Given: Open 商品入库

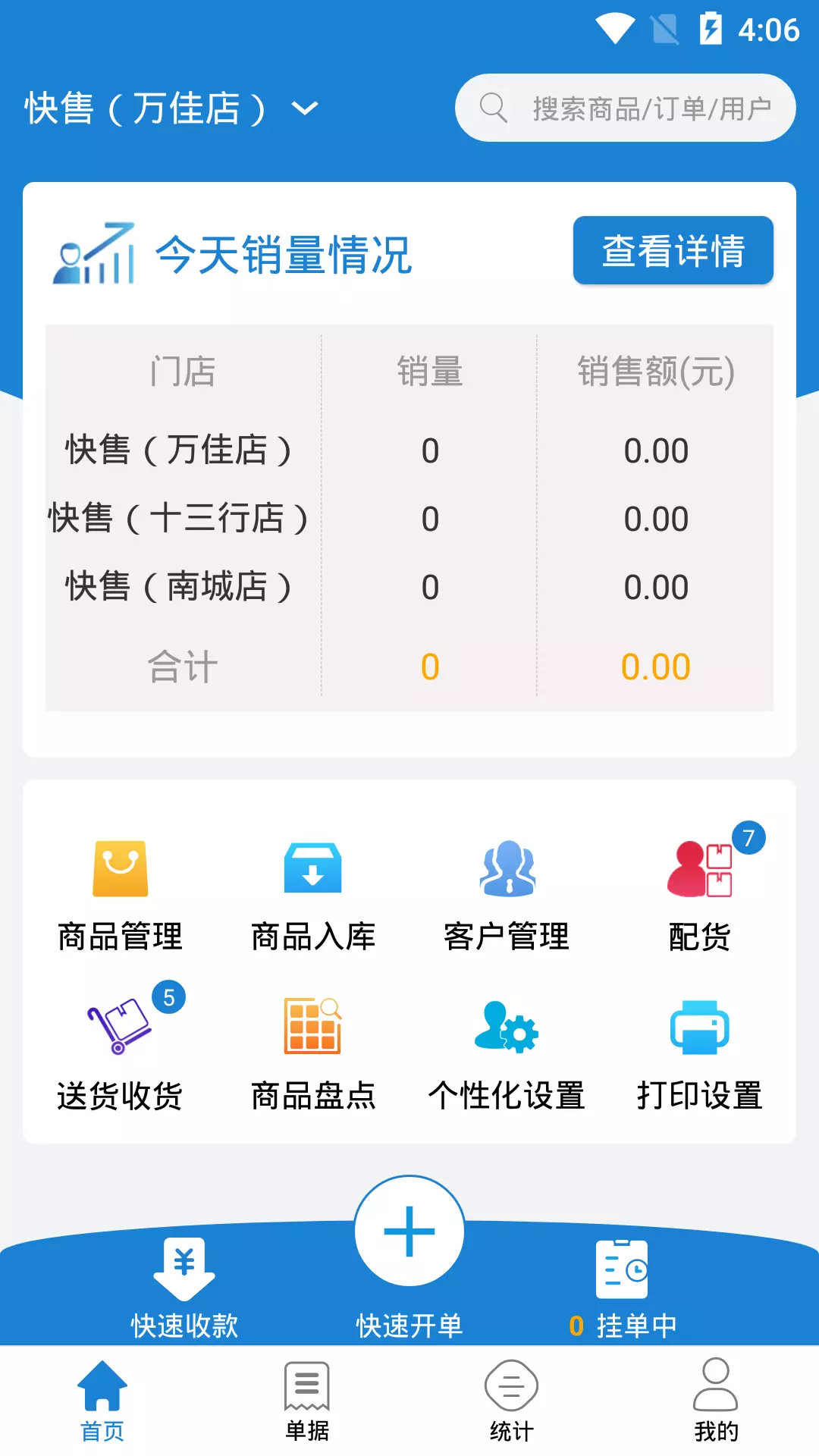Looking at the screenshot, I should pos(313,896).
